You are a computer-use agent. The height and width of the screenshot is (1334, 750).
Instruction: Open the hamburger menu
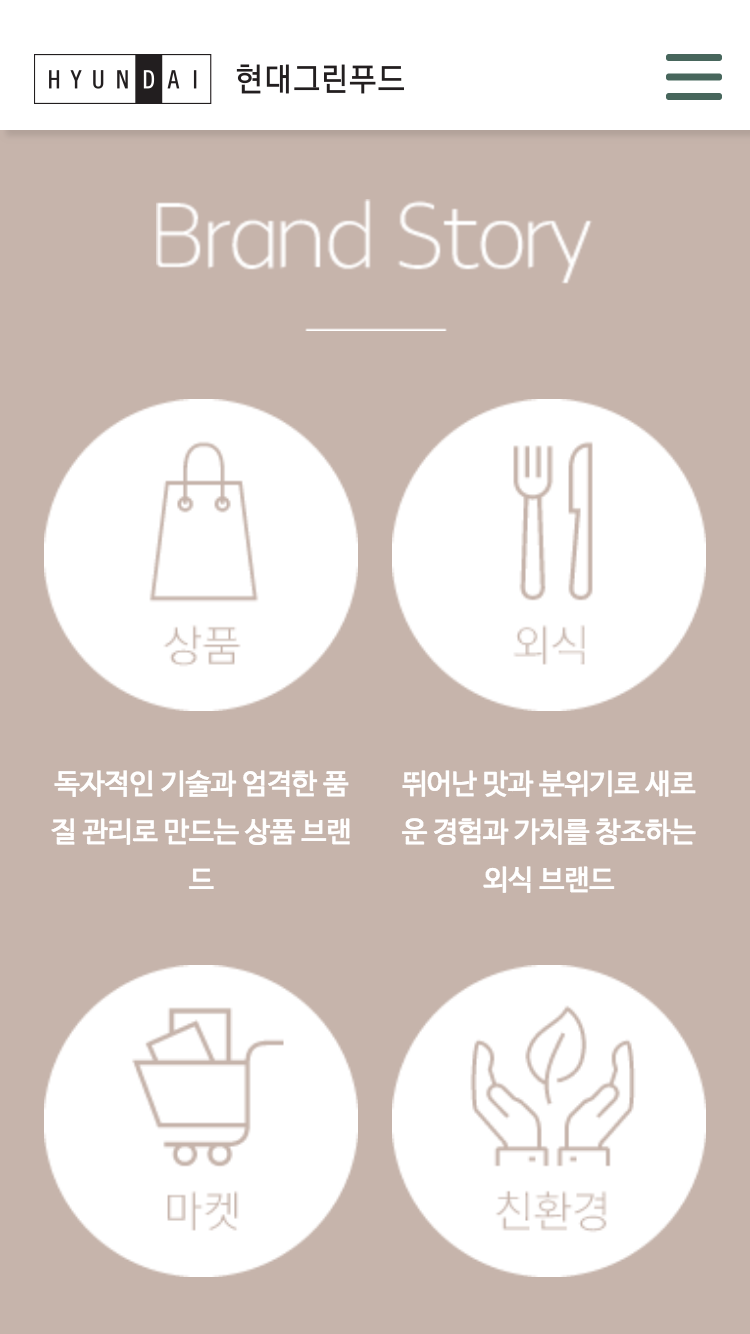(x=694, y=77)
